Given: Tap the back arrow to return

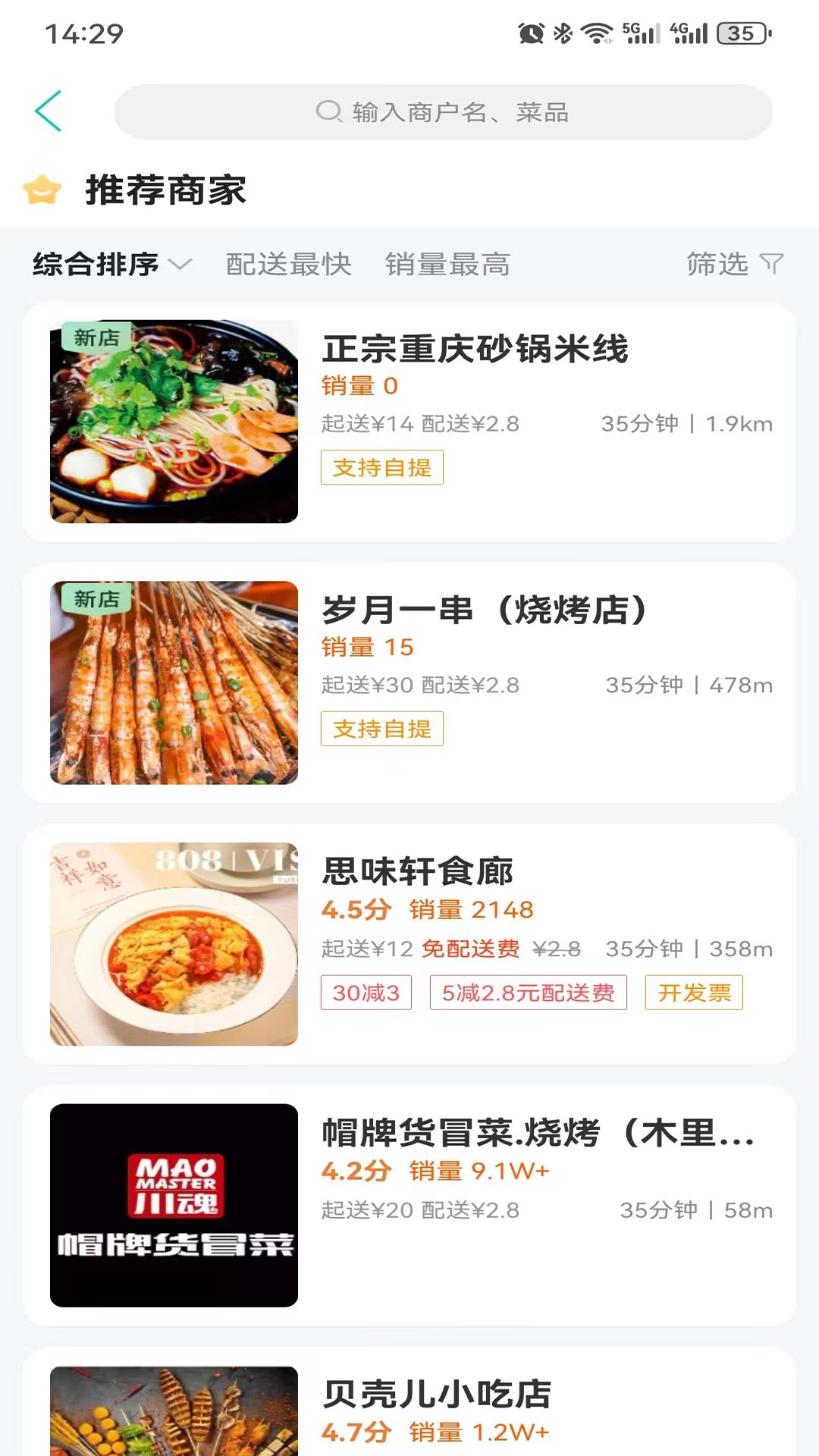Looking at the screenshot, I should point(47,110).
